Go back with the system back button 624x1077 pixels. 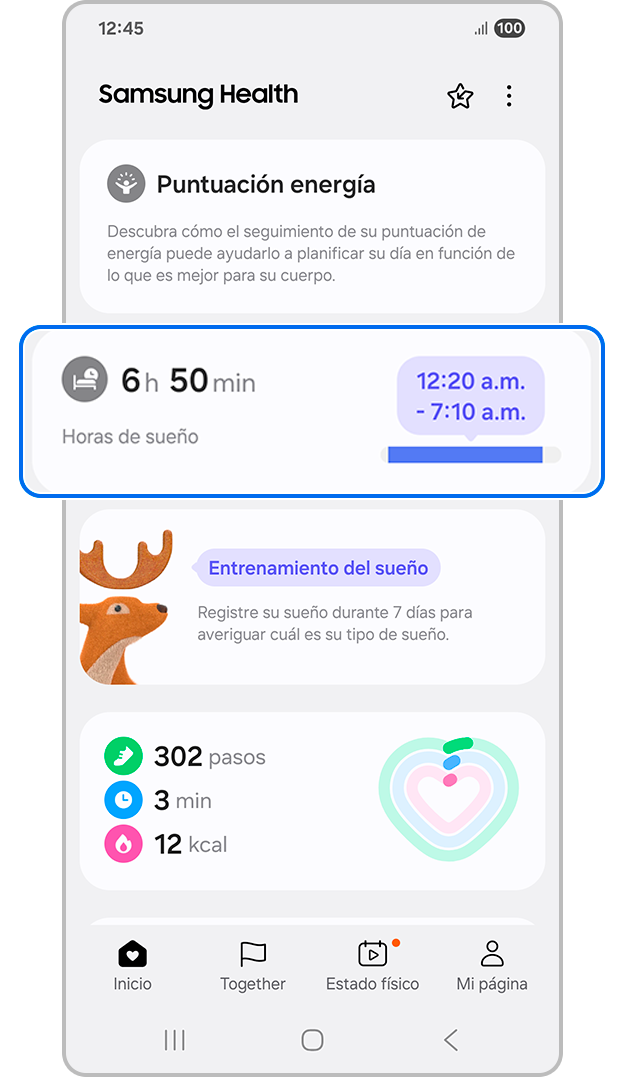[451, 1040]
